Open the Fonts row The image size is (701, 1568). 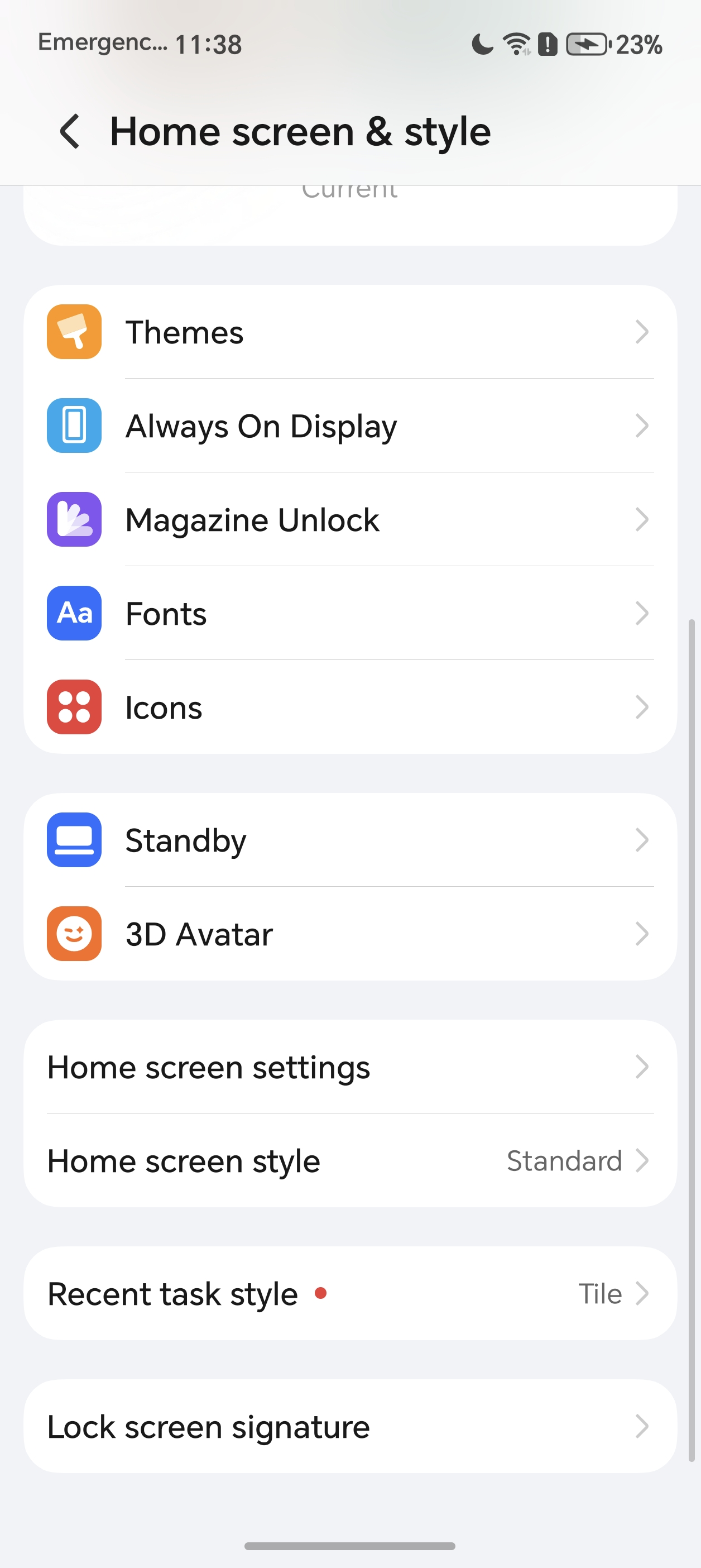click(350, 614)
